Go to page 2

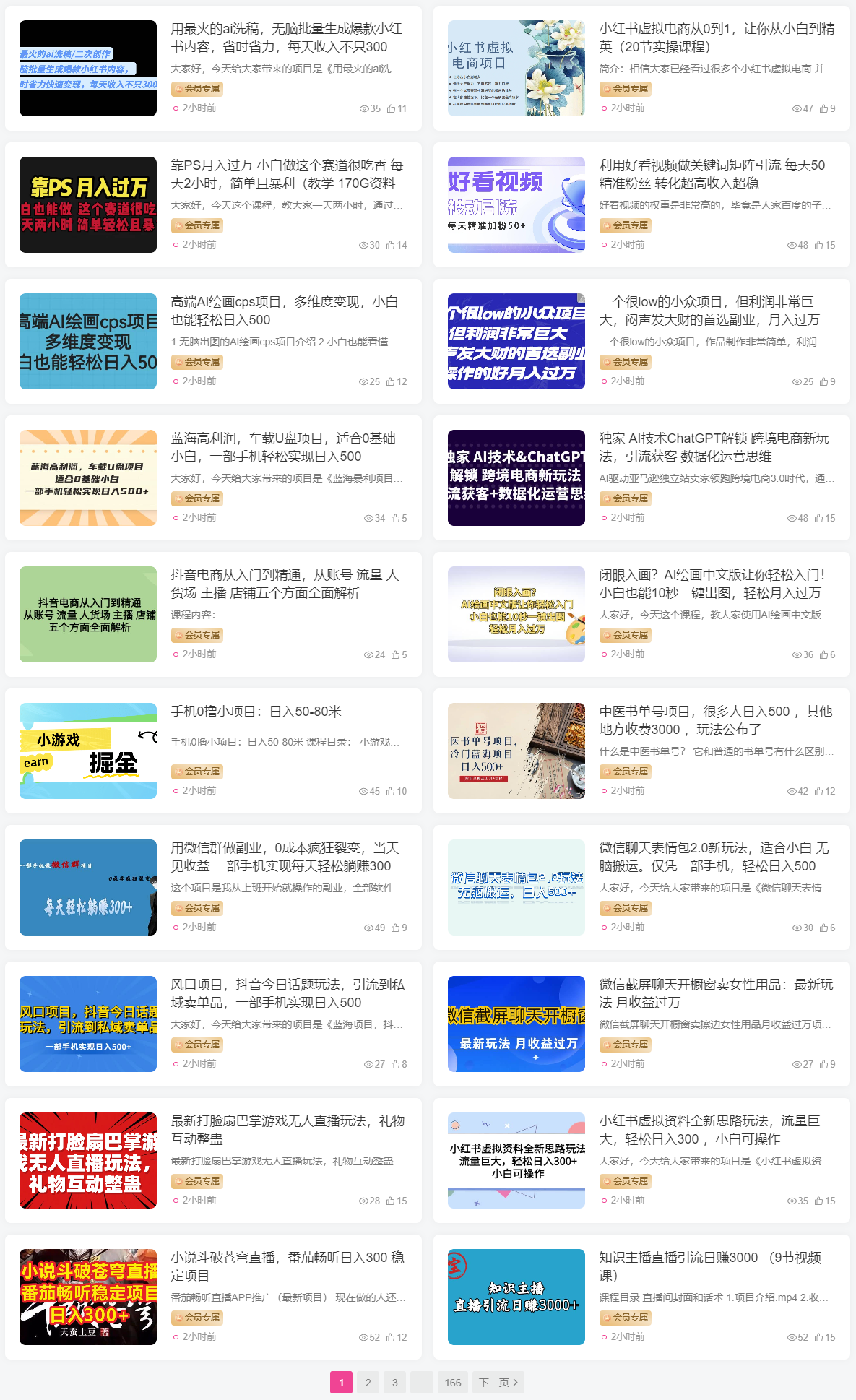pos(368,1383)
